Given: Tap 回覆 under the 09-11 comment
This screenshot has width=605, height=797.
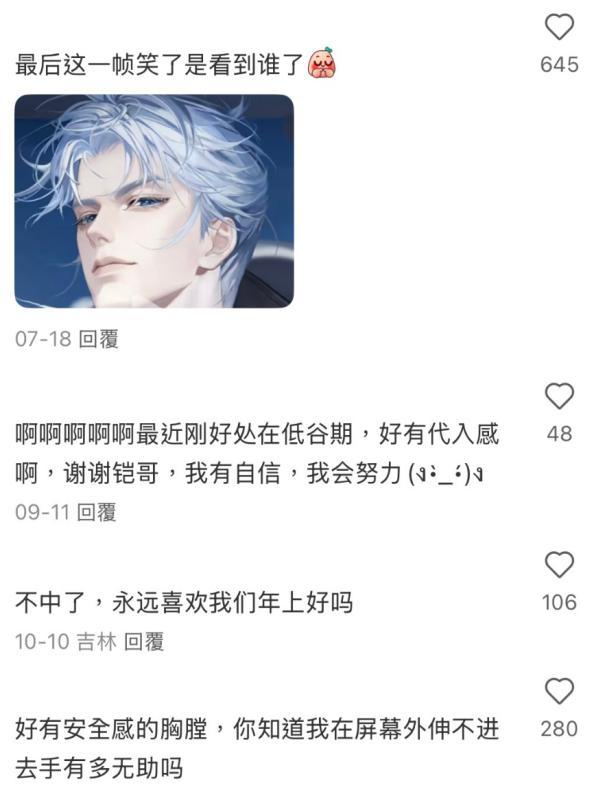Looking at the screenshot, I should pyautogui.click(x=97, y=512).
